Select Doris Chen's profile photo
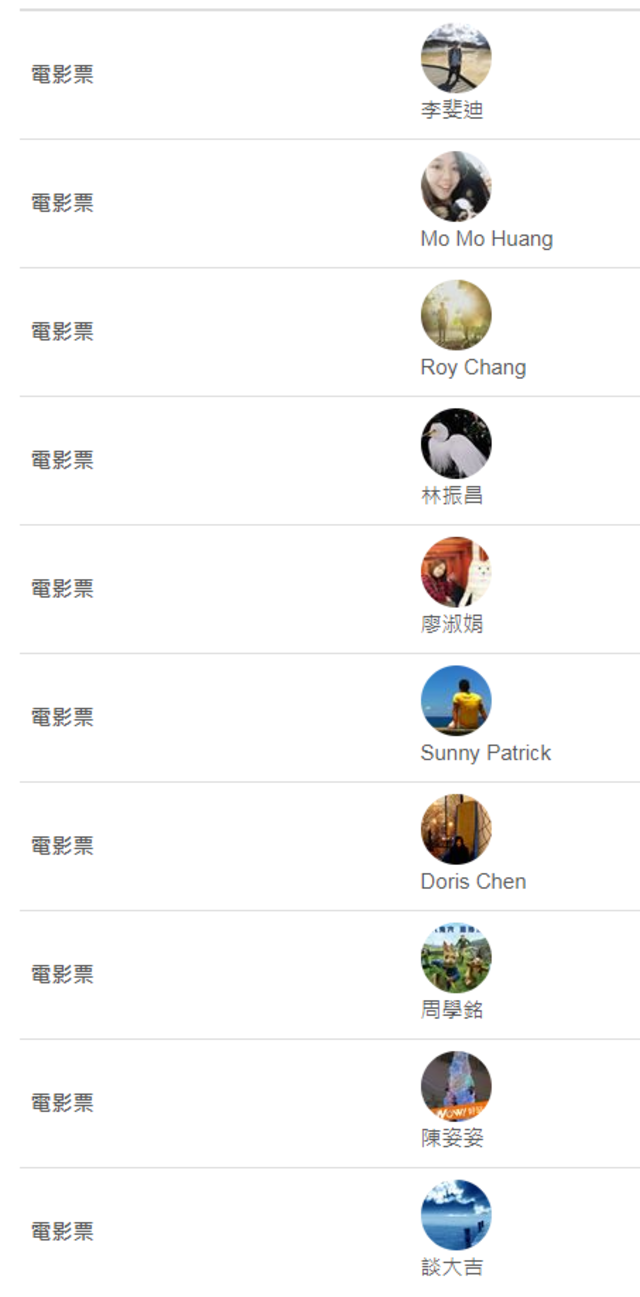The image size is (640, 1297). 456,829
